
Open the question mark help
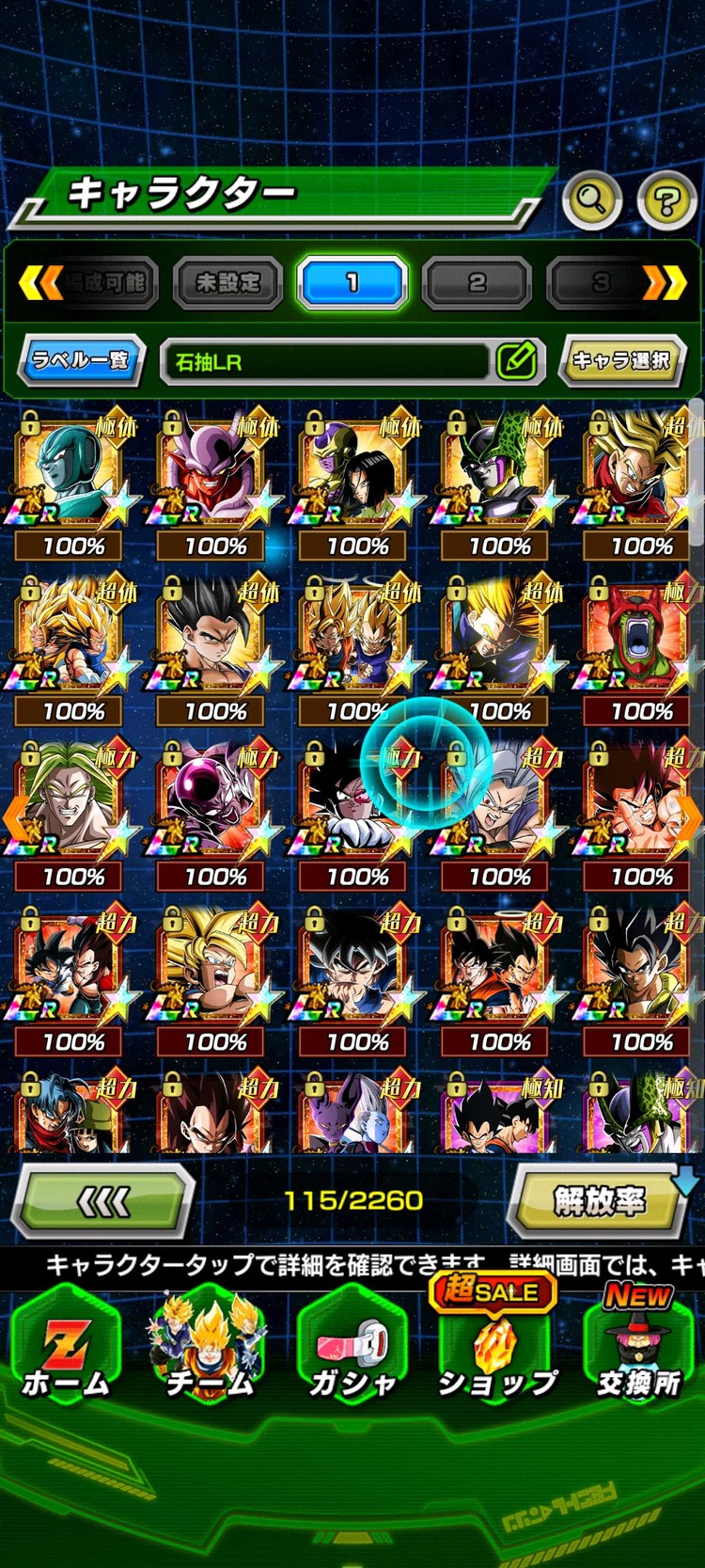pos(666,199)
